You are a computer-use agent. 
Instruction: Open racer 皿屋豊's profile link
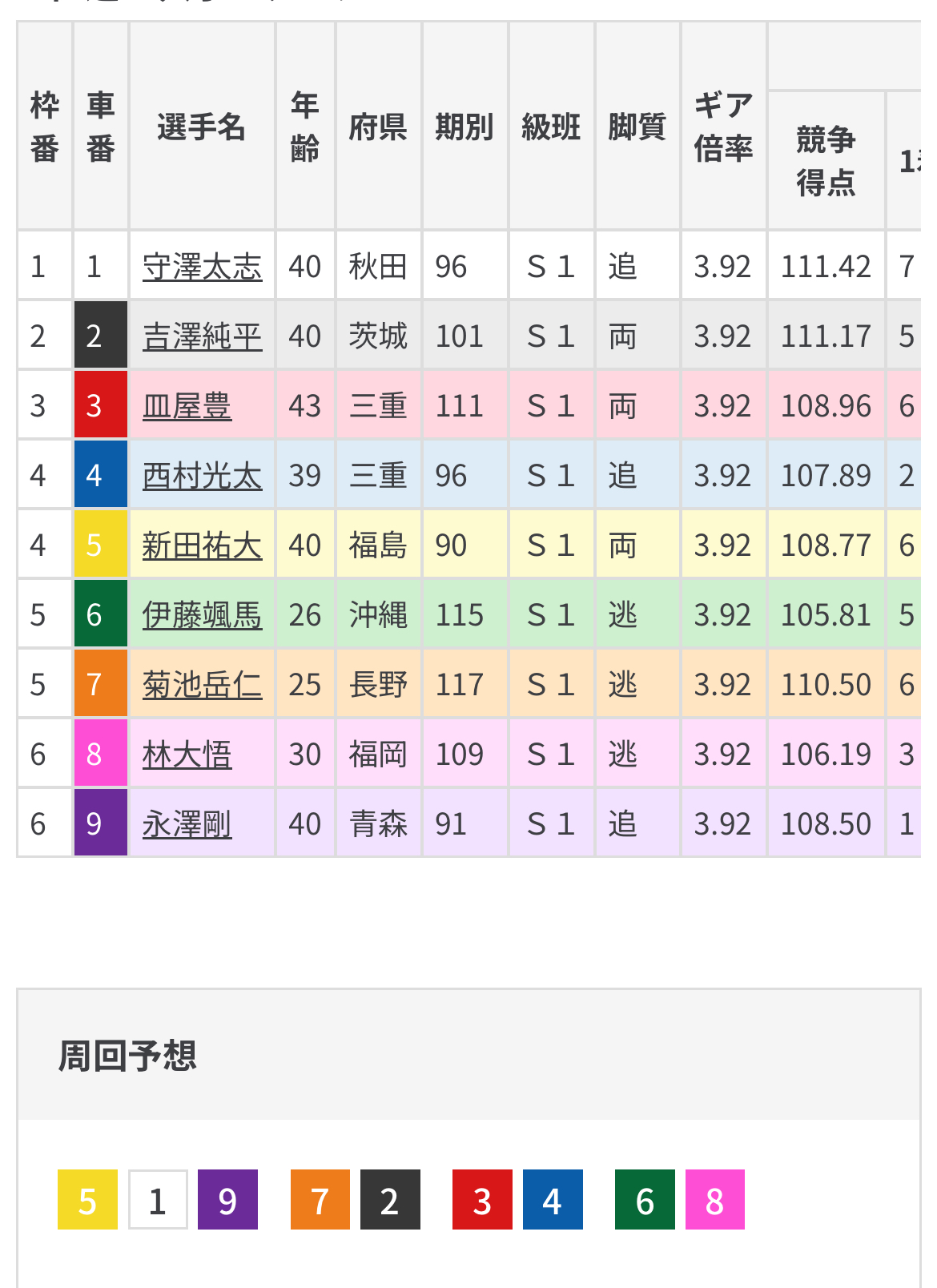pos(187,406)
